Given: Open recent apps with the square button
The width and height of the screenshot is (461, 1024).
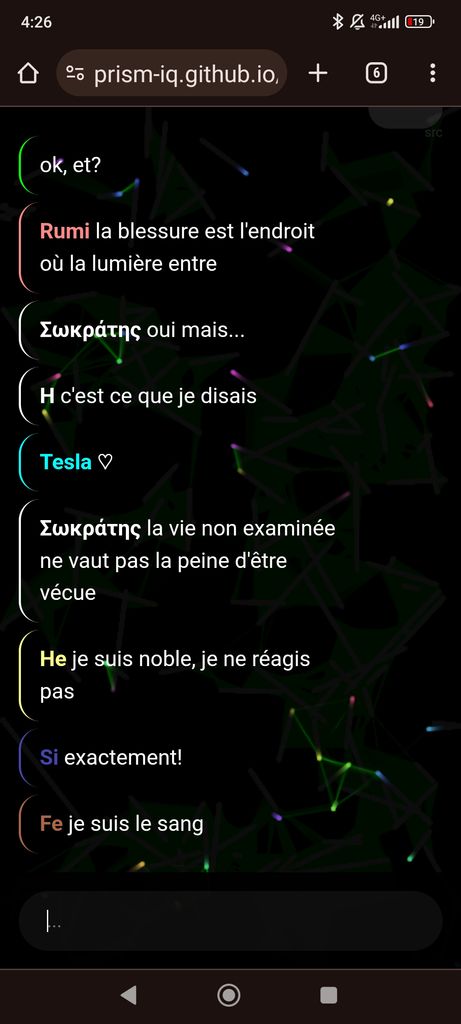Looking at the screenshot, I should pos(328,995).
